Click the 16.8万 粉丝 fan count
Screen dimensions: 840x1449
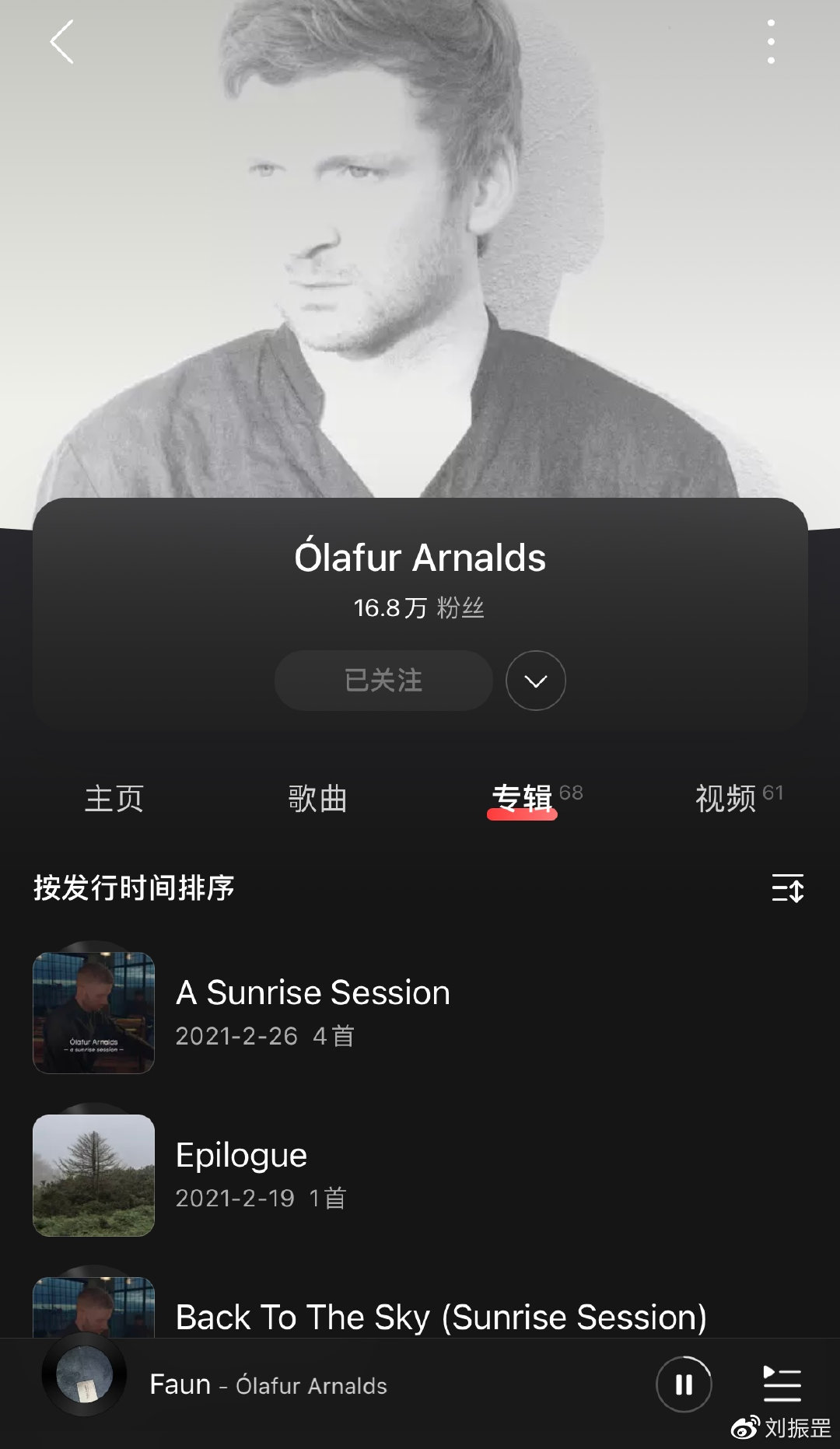pos(418,608)
